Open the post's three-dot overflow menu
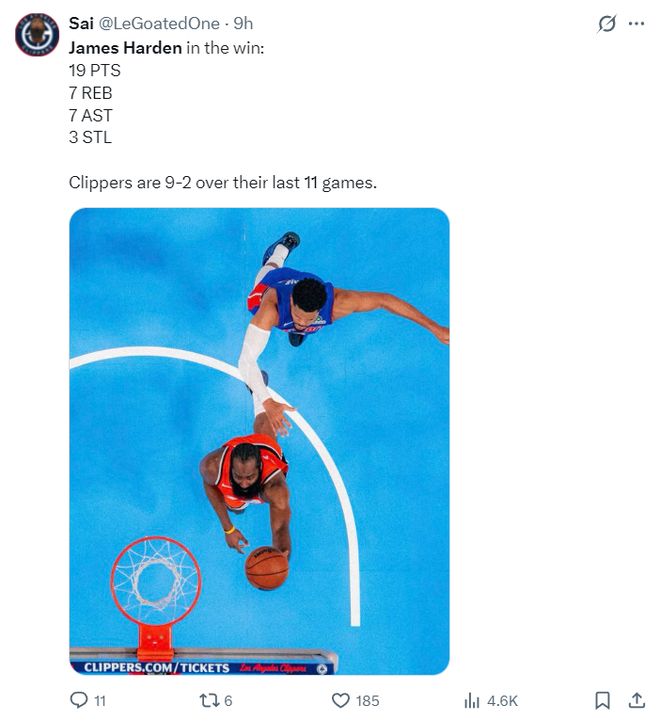This screenshot has width=660, height=721. pos(636,24)
